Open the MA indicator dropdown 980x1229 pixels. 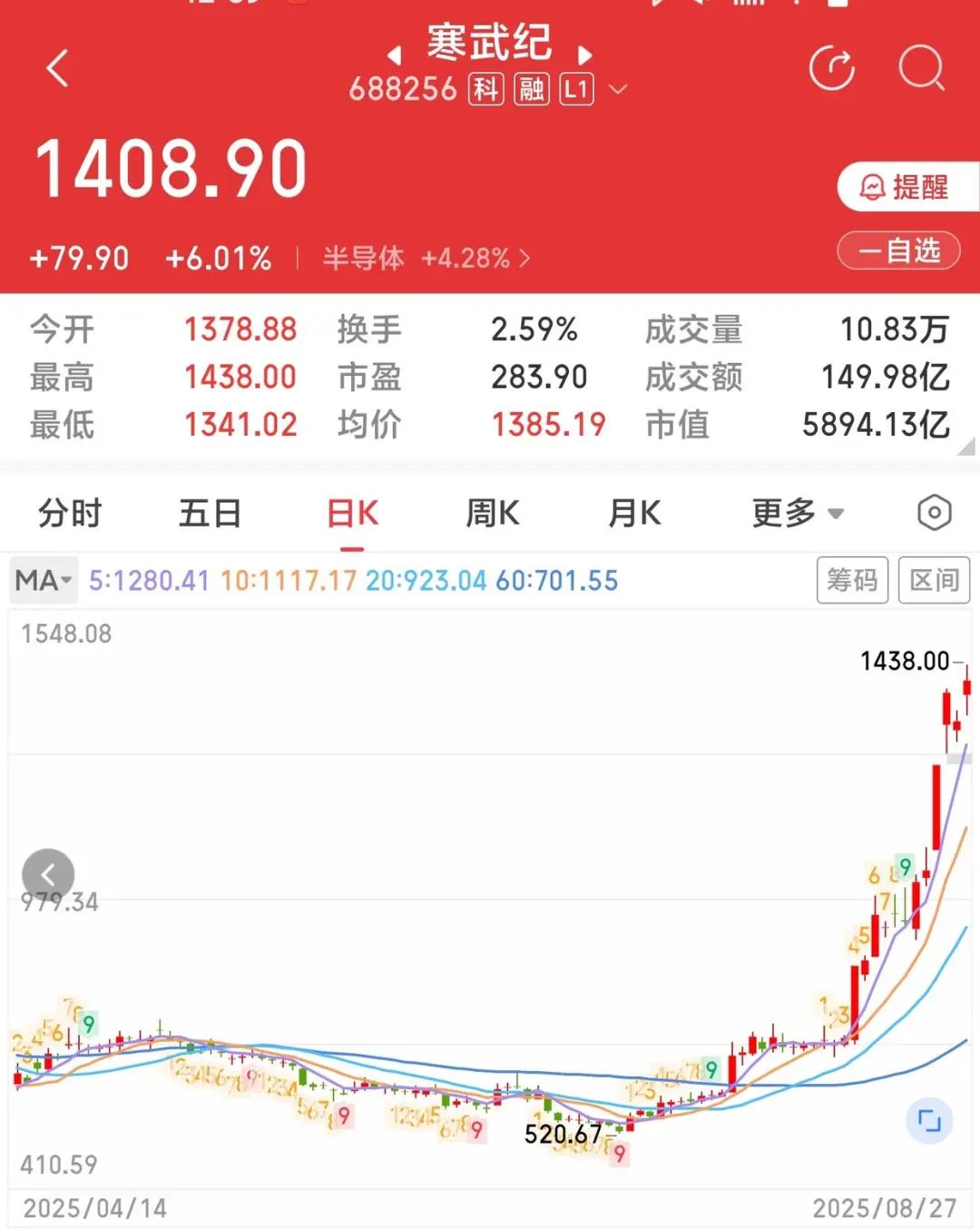tap(43, 580)
